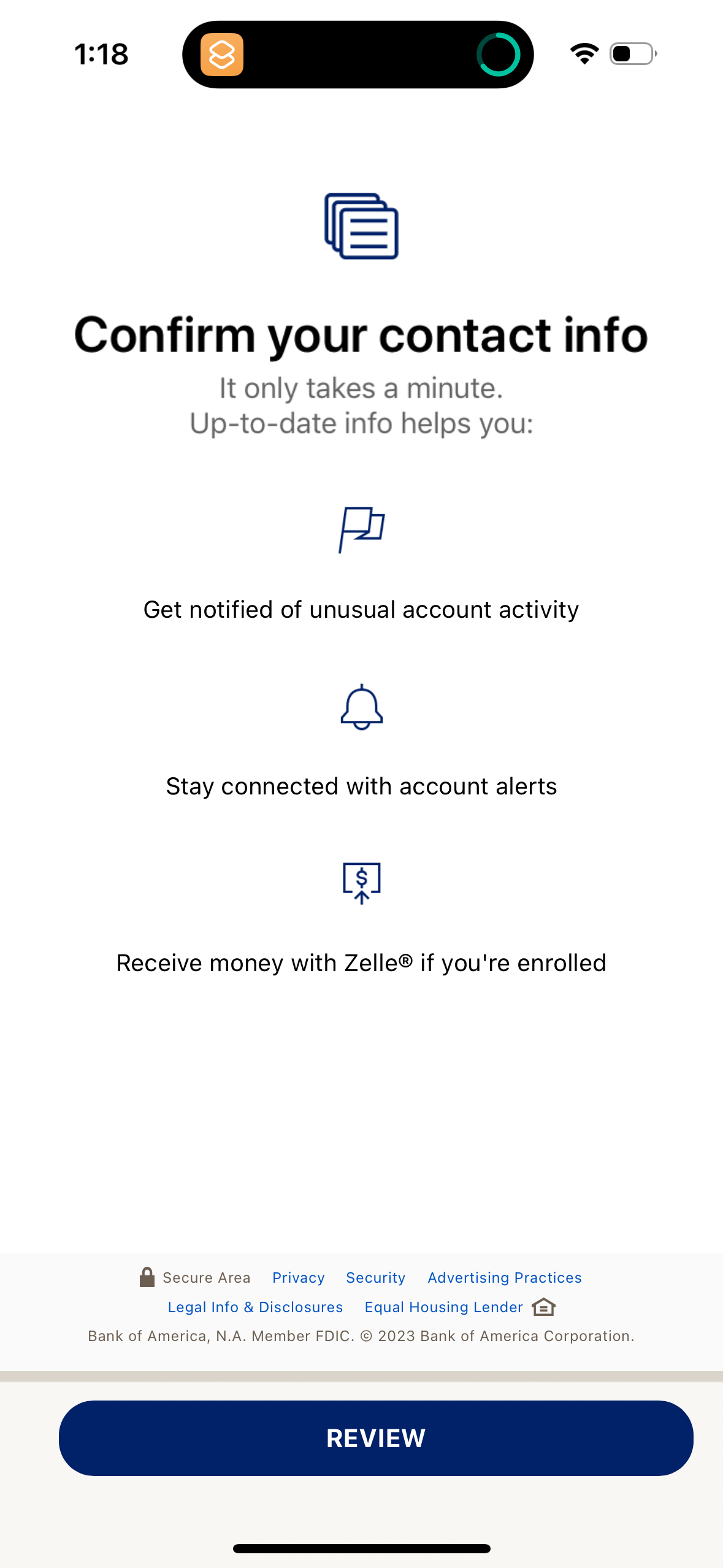Click the Confirm your contact info heading
The image size is (723, 1568).
coord(361,334)
